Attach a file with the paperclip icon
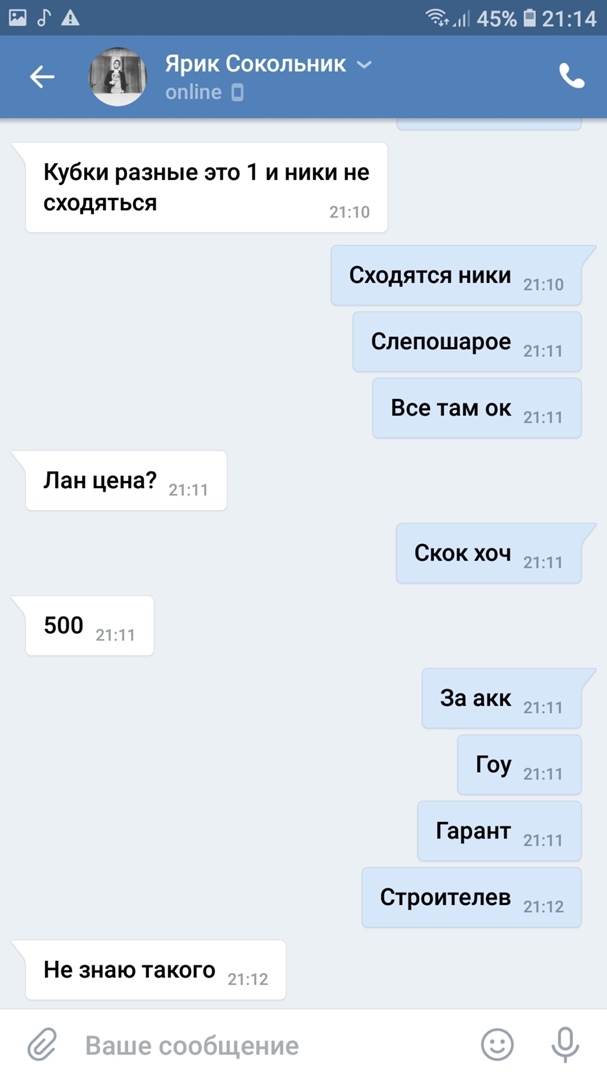 pyautogui.click(x=41, y=1045)
